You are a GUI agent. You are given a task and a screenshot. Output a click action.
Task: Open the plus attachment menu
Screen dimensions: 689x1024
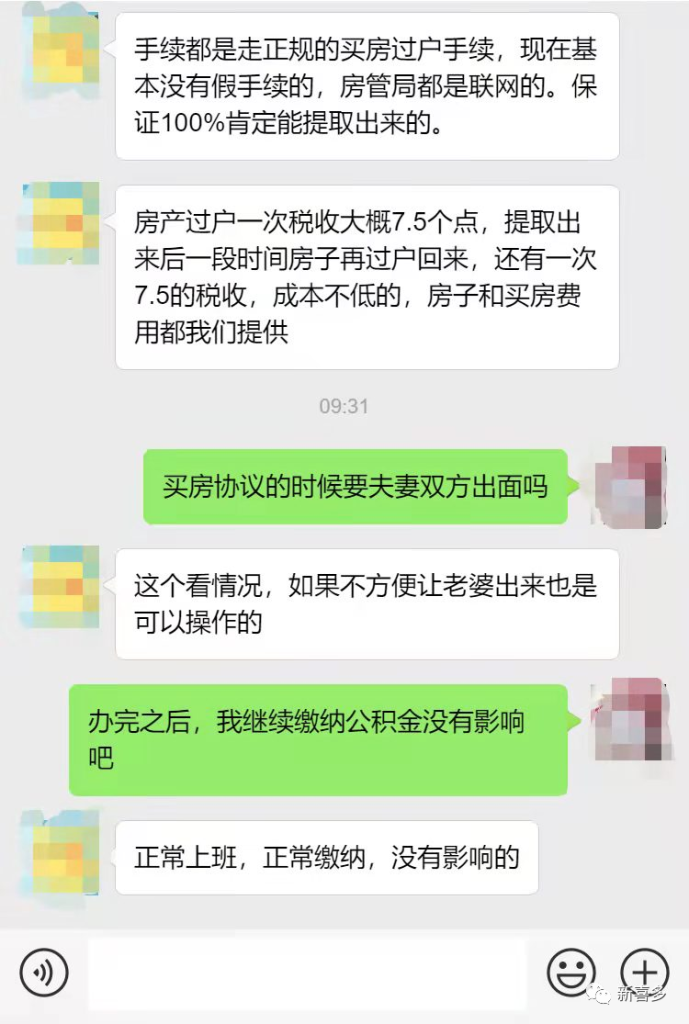(x=644, y=971)
